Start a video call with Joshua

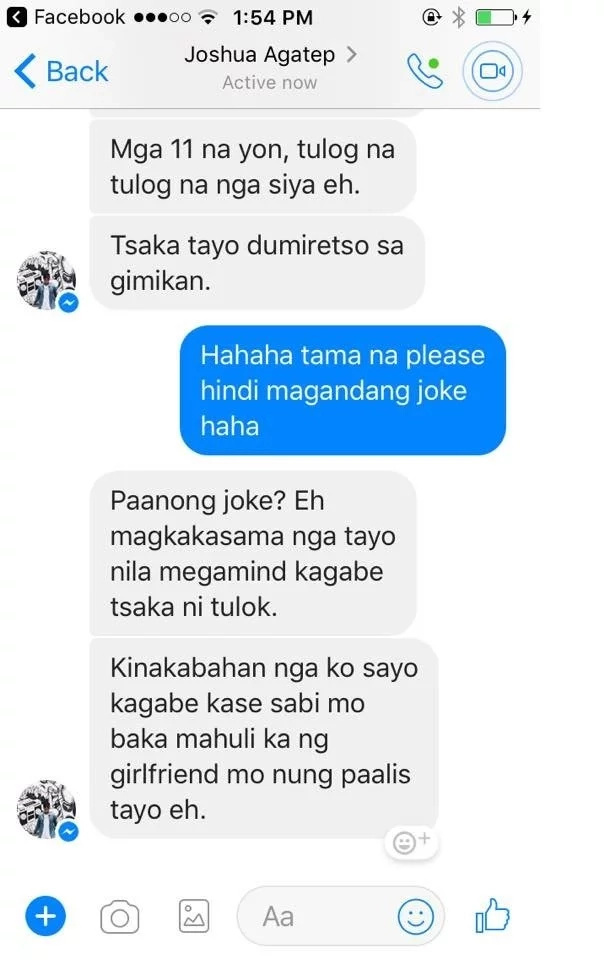click(491, 71)
